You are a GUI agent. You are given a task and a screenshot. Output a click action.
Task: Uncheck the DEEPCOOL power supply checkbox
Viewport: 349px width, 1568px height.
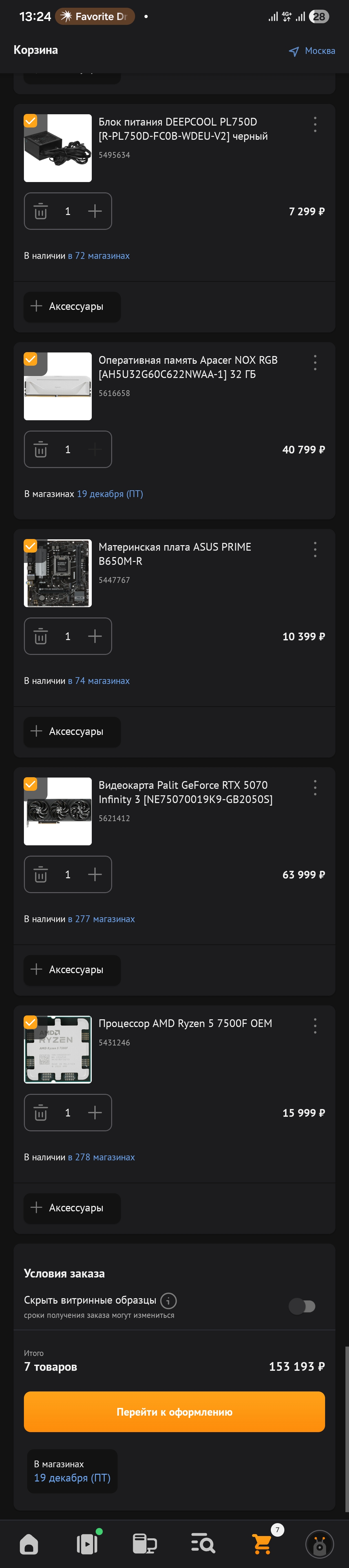coord(30,121)
